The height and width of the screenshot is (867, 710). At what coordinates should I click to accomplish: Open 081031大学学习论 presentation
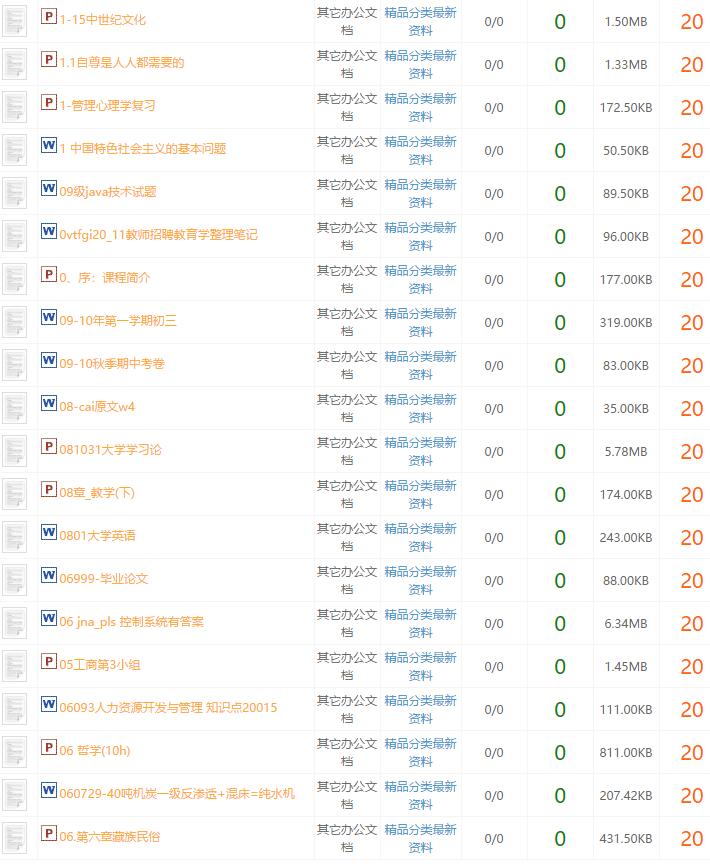pos(110,450)
